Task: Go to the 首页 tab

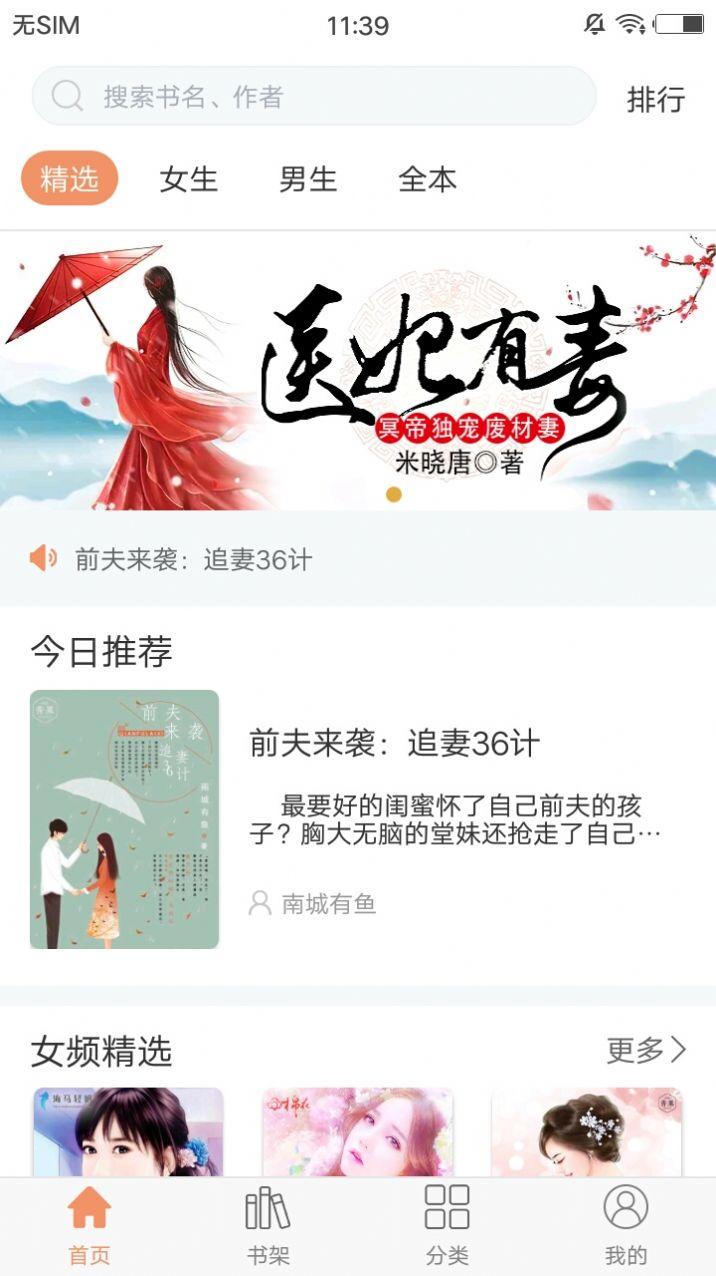Action: pyautogui.click(x=89, y=1226)
